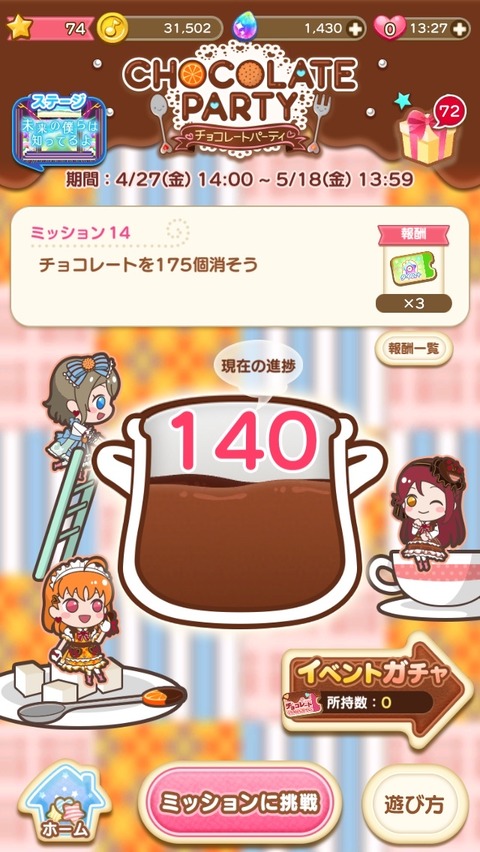The image size is (480, 852).
Task: Add hearts with the plus beside 13:27
Action: coord(459,29)
